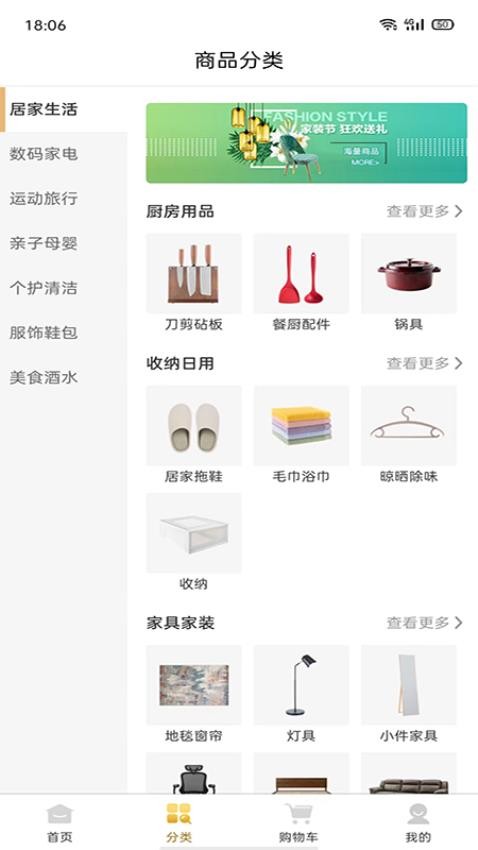Switch to the 我的 profile tab
Screen dimensions: 478x850
418,823
